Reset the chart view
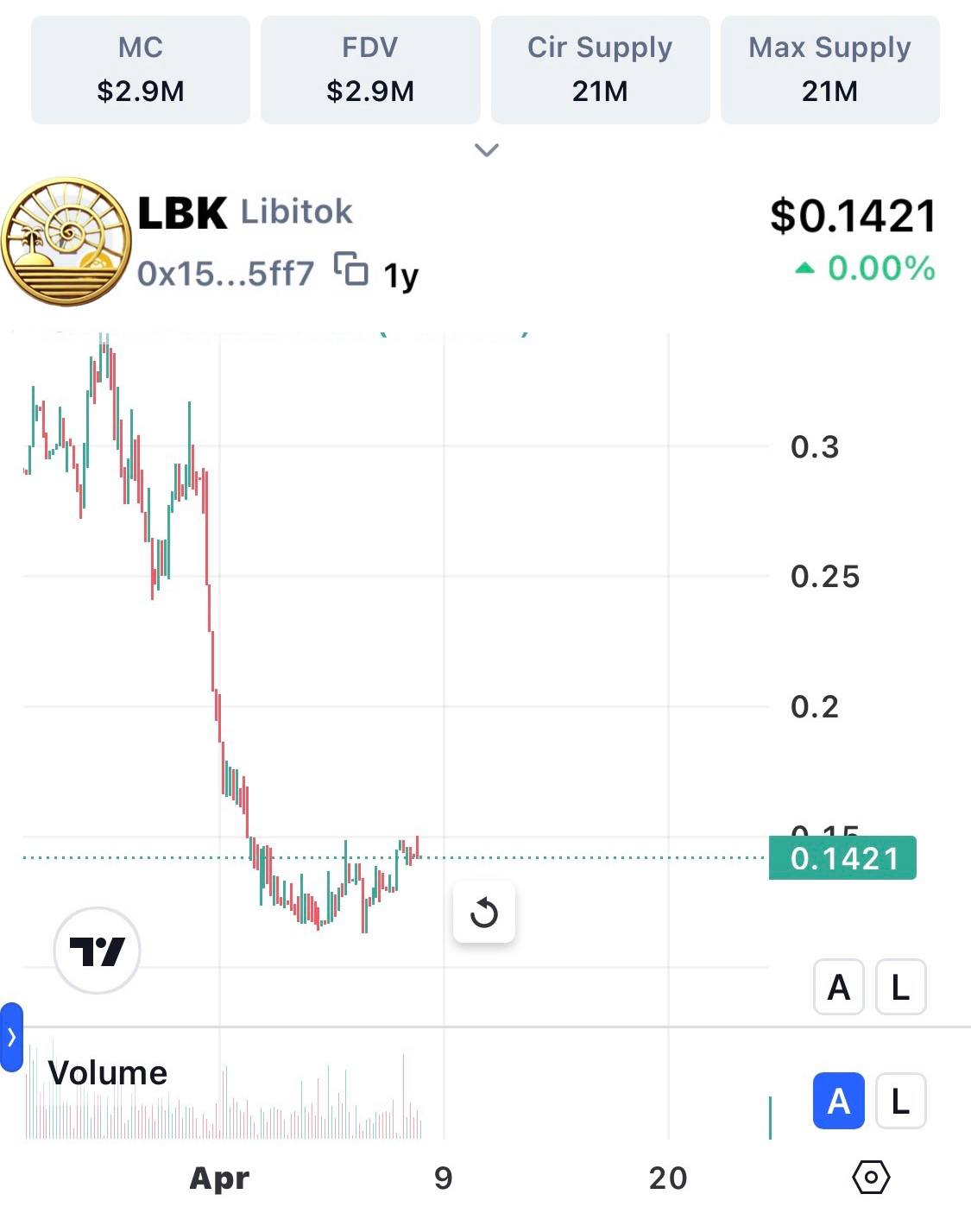 (x=484, y=913)
